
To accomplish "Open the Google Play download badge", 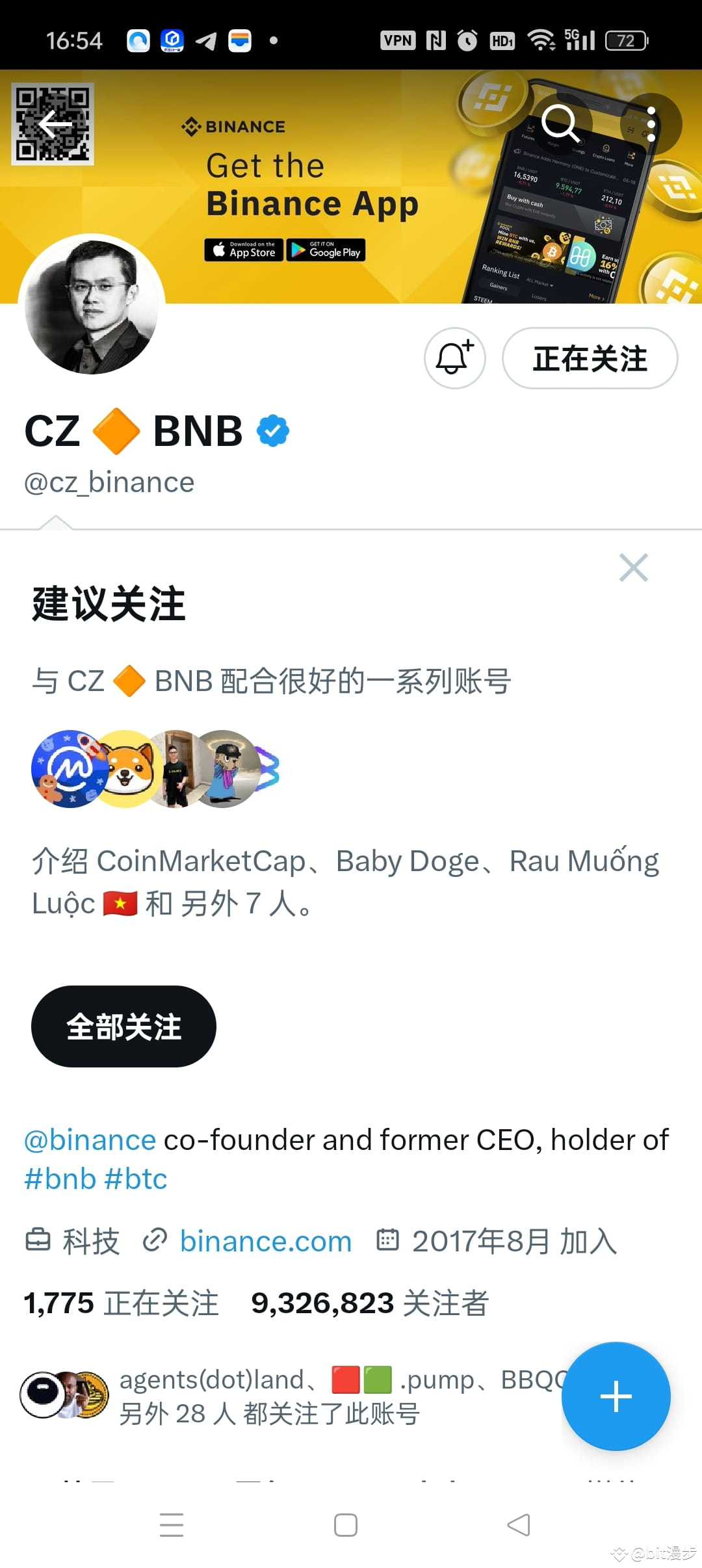I will 325,250.
